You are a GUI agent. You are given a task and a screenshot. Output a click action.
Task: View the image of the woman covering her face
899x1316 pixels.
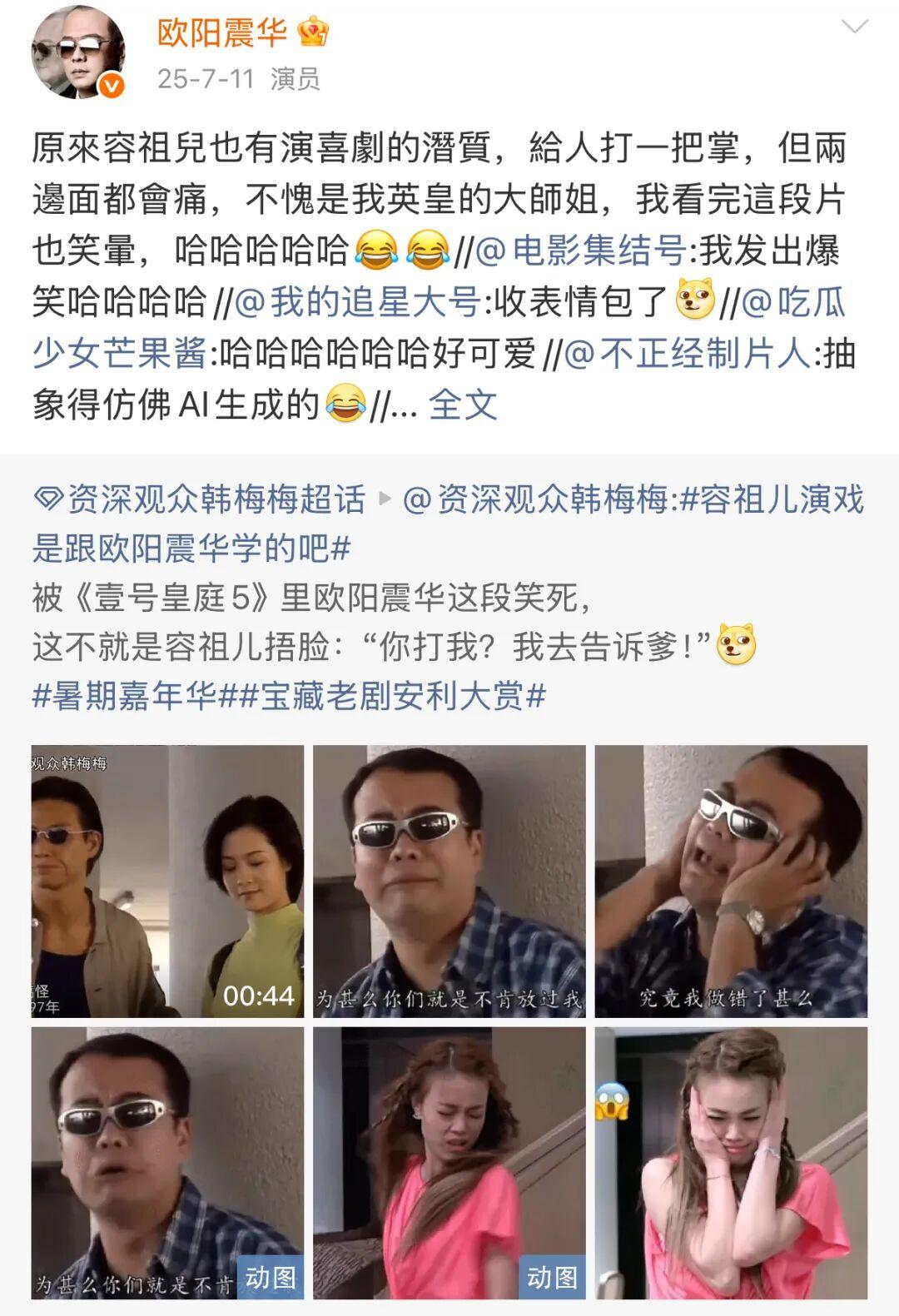tap(731, 1162)
